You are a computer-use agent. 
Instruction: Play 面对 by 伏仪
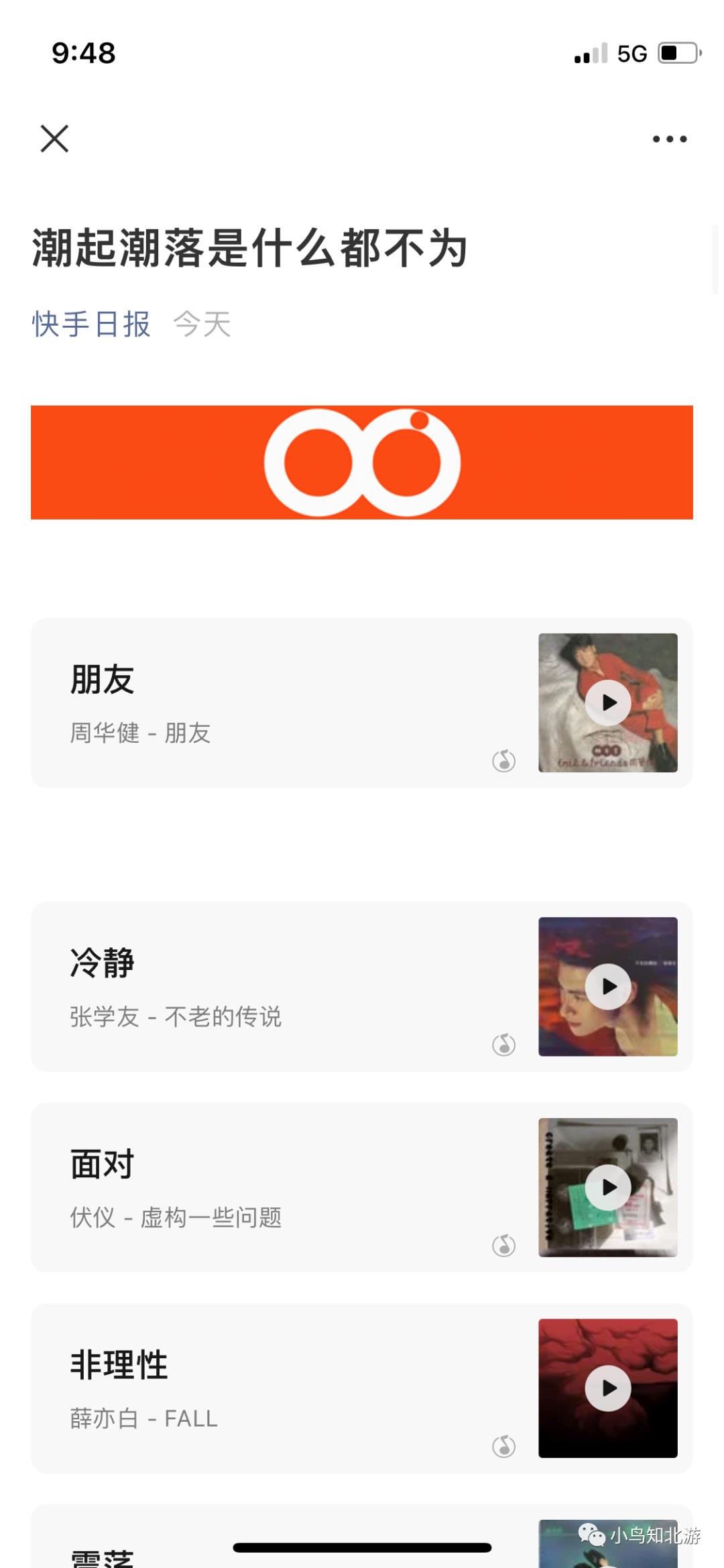tap(608, 1187)
